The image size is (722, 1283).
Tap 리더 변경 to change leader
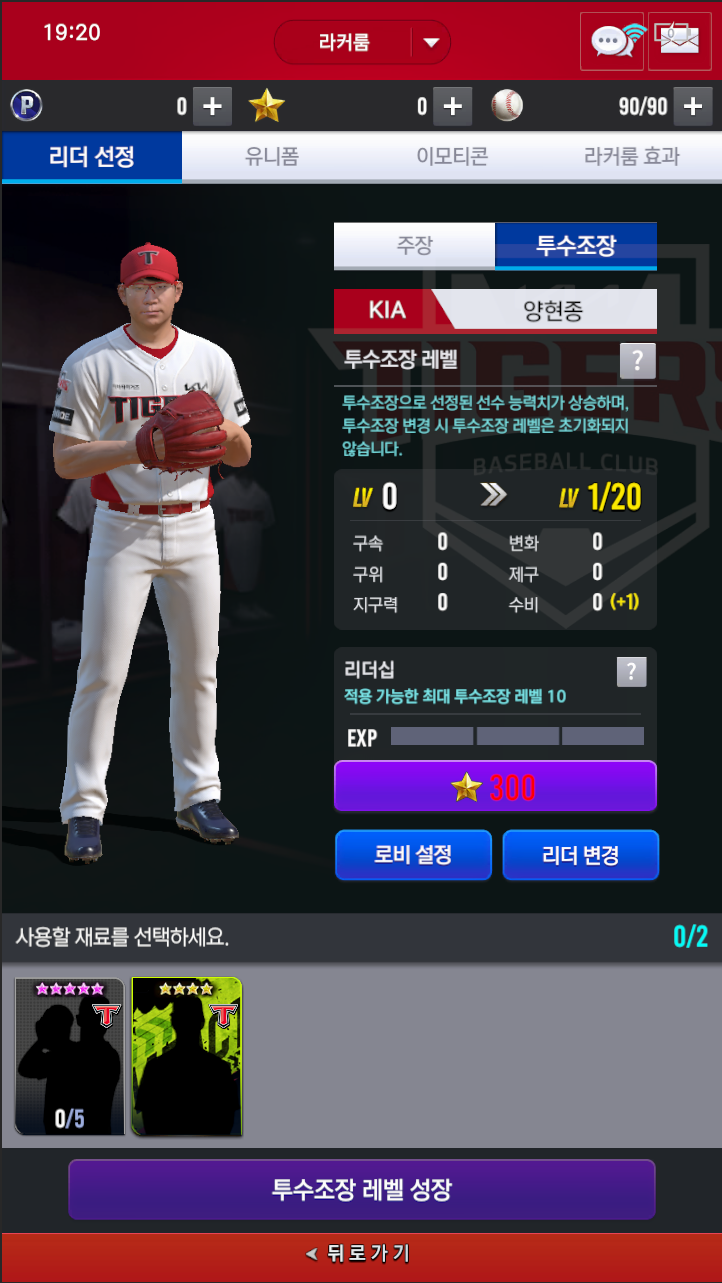[x=580, y=855]
